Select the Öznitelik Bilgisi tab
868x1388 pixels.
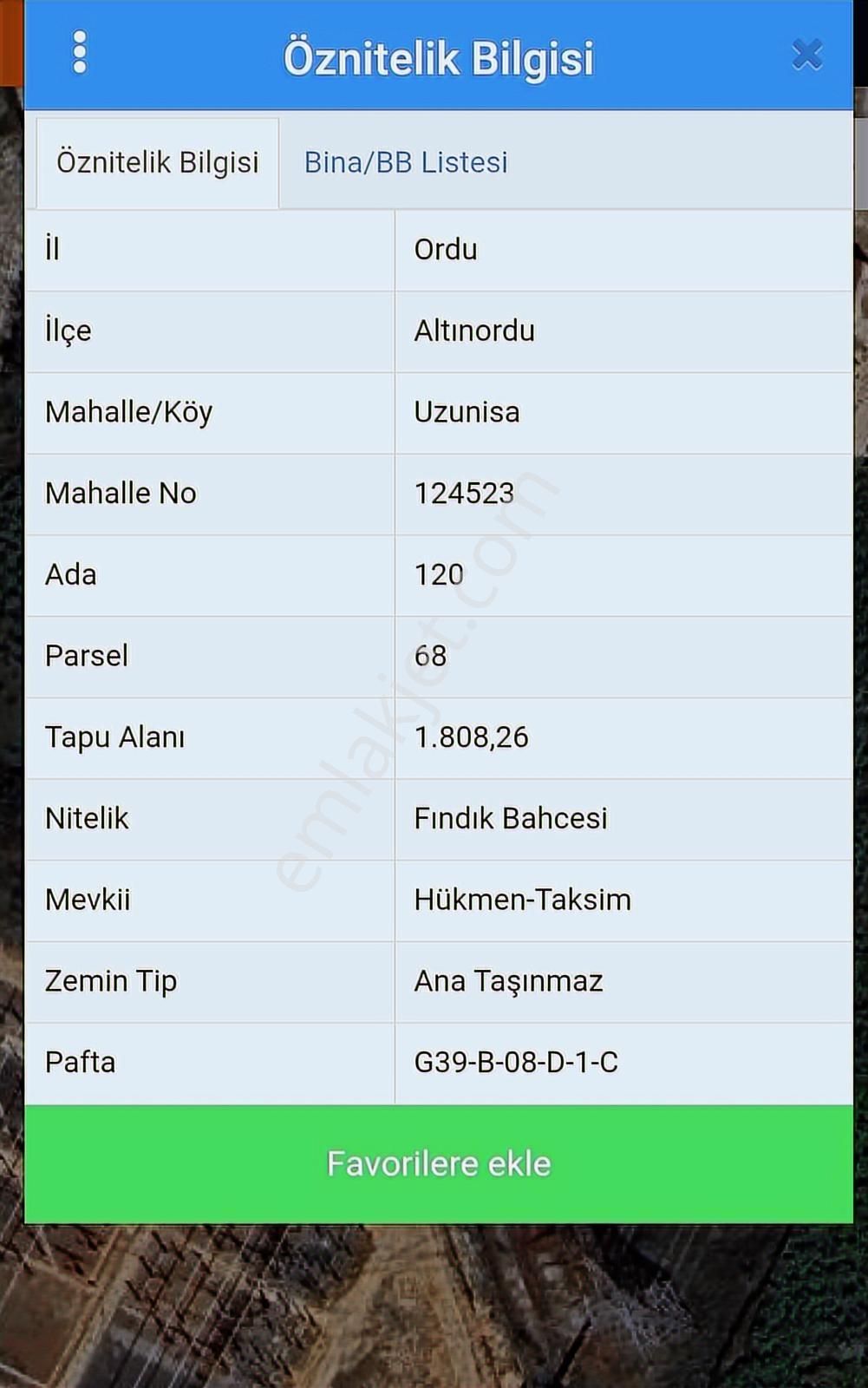157,162
